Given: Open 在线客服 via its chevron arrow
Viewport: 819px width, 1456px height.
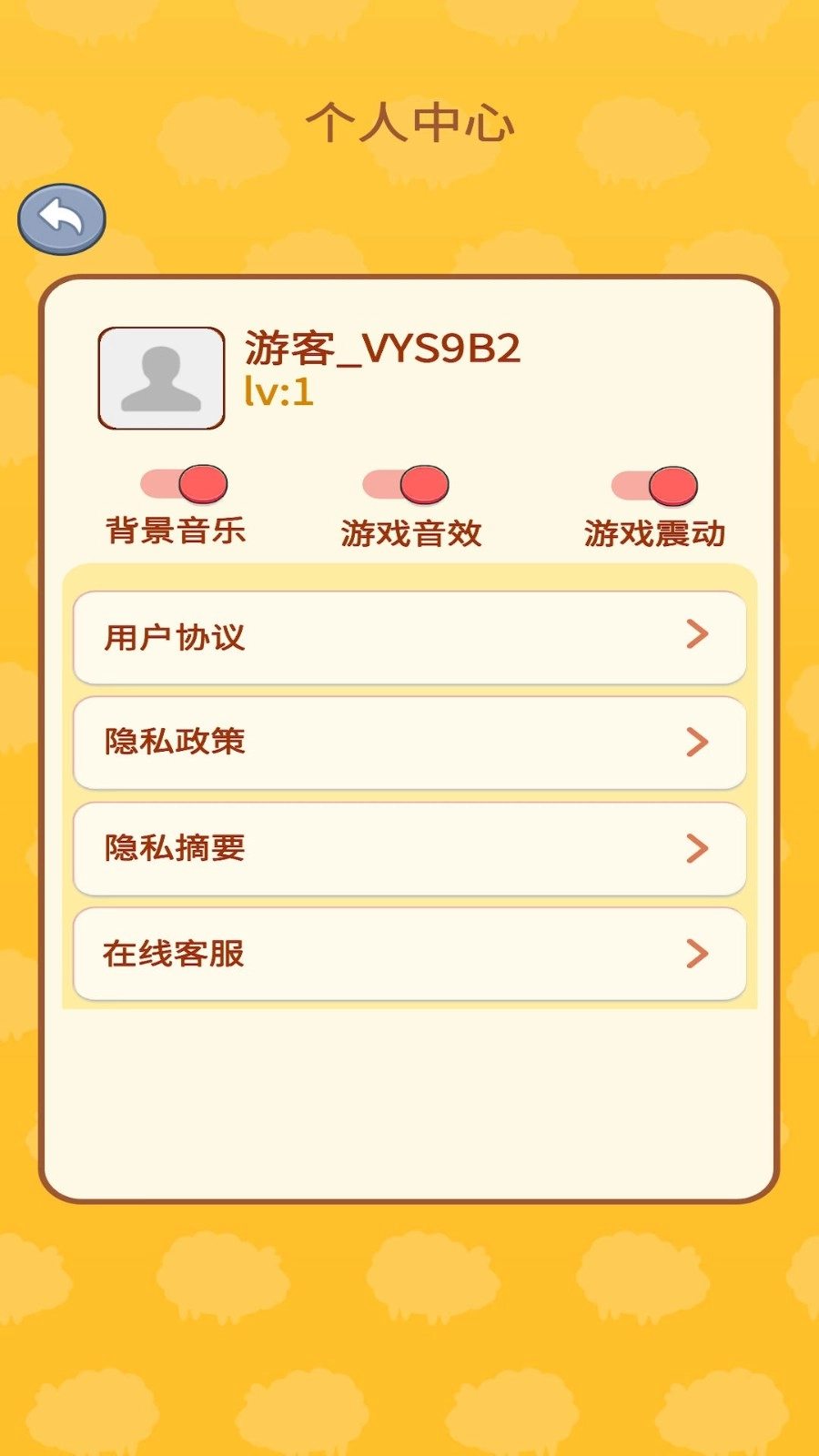Looking at the screenshot, I should tap(697, 954).
